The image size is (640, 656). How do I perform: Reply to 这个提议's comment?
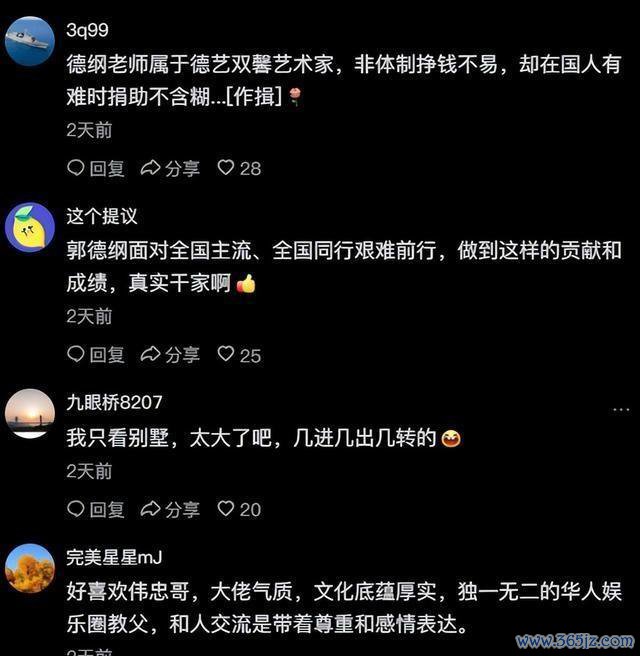click(x=96, y=355)
